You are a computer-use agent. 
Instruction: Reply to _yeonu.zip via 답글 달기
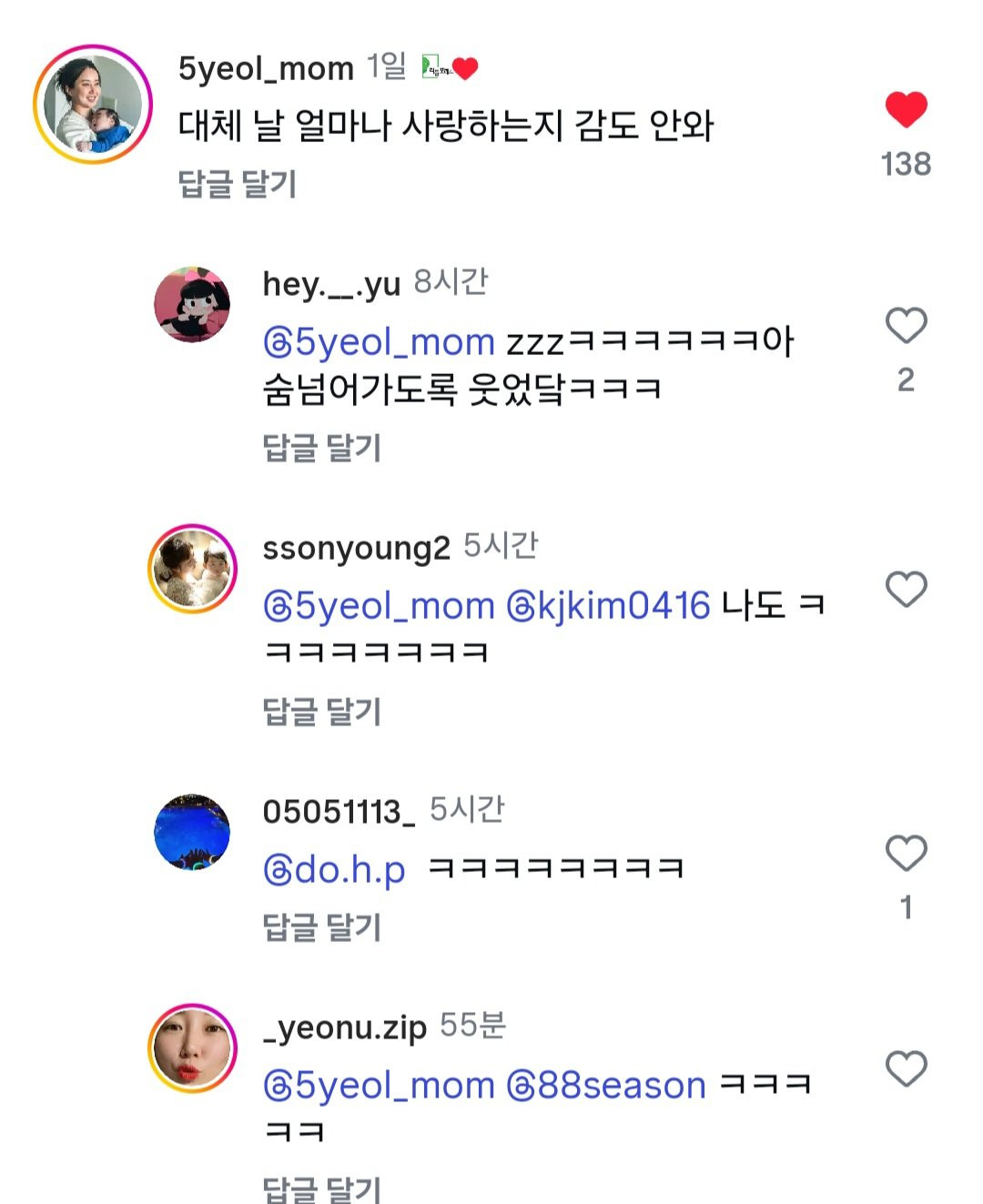(321, 1189)
